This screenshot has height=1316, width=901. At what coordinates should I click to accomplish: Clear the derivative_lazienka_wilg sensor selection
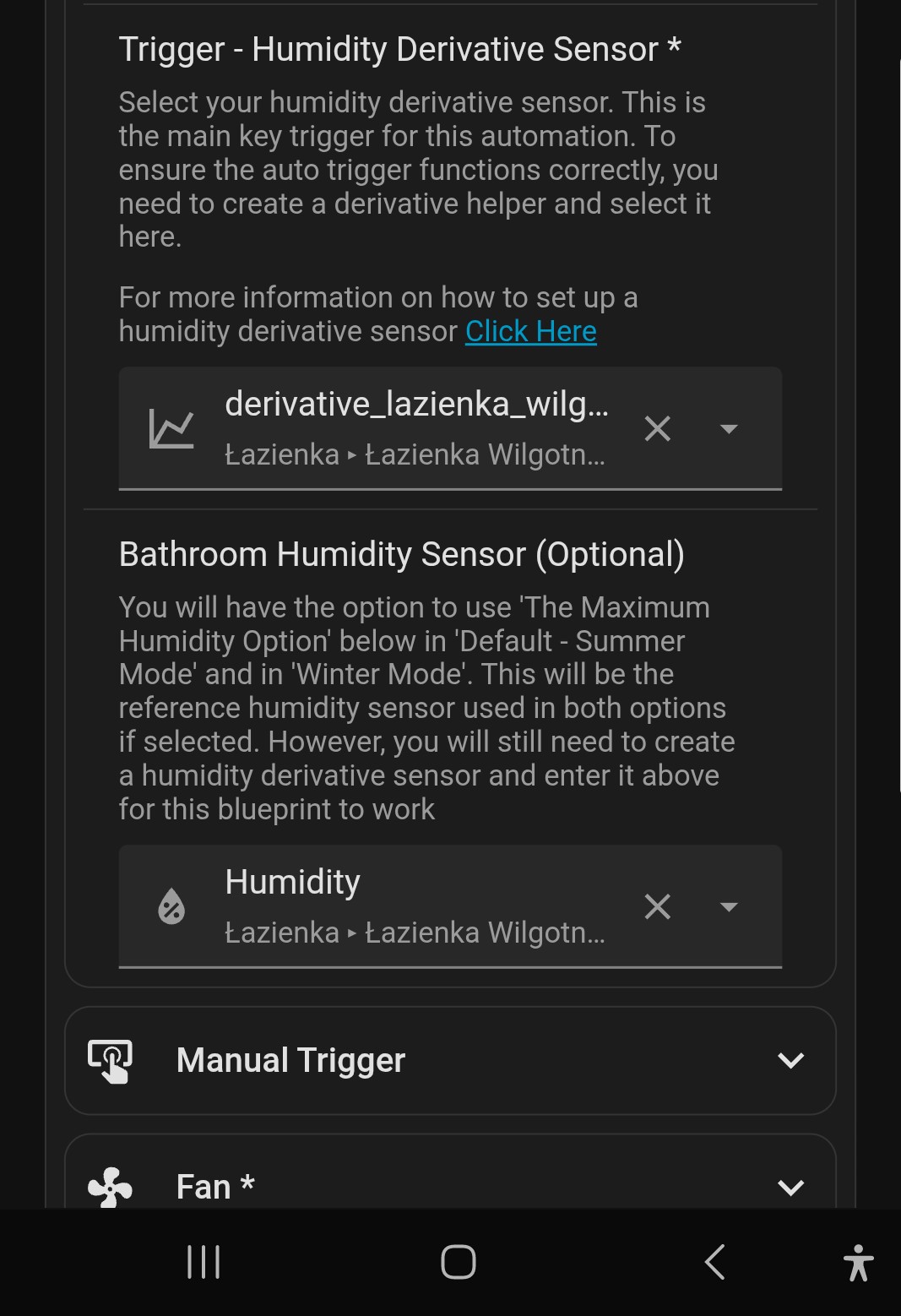pos(657,428)
